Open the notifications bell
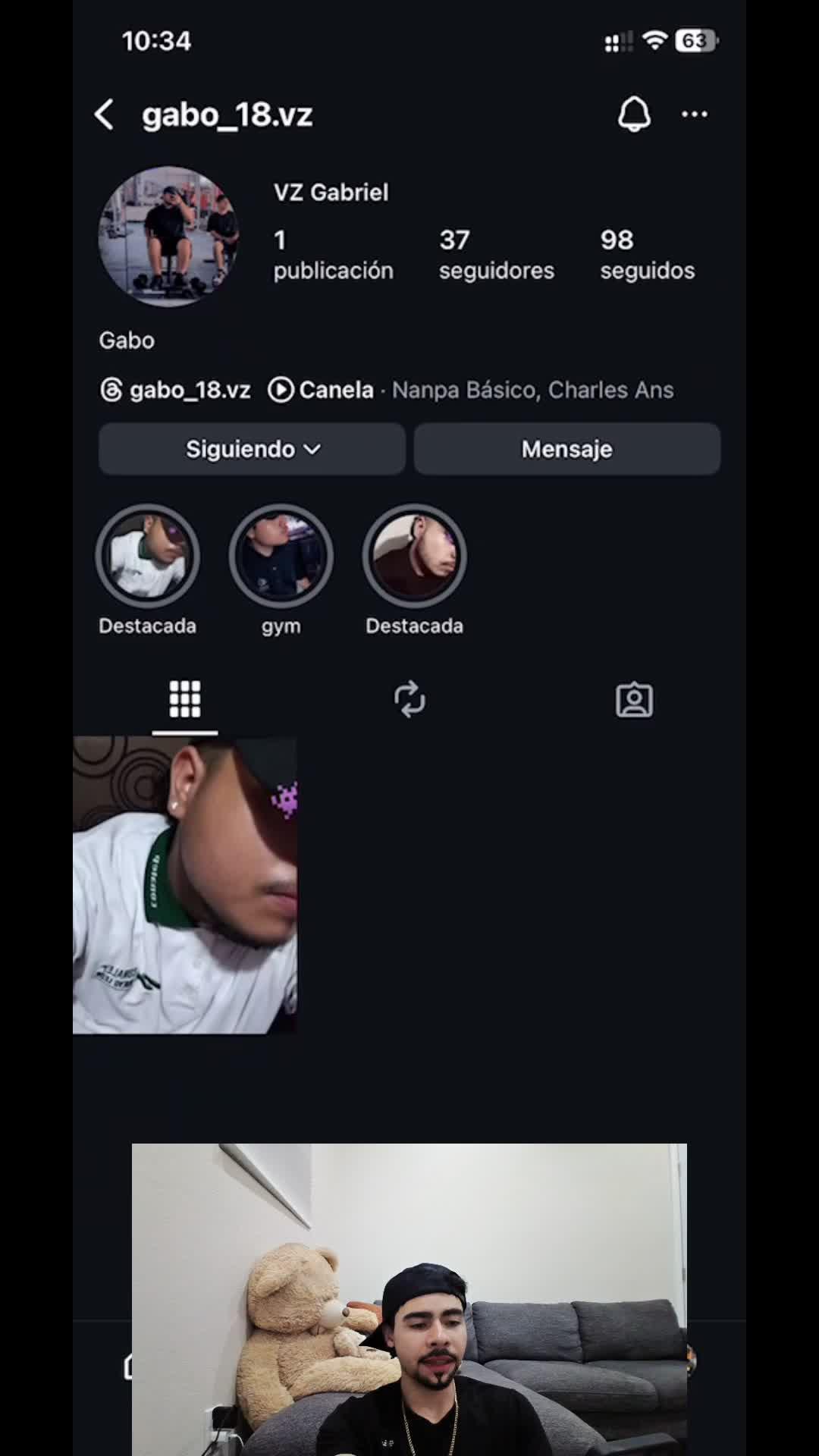 click(634, 115)
